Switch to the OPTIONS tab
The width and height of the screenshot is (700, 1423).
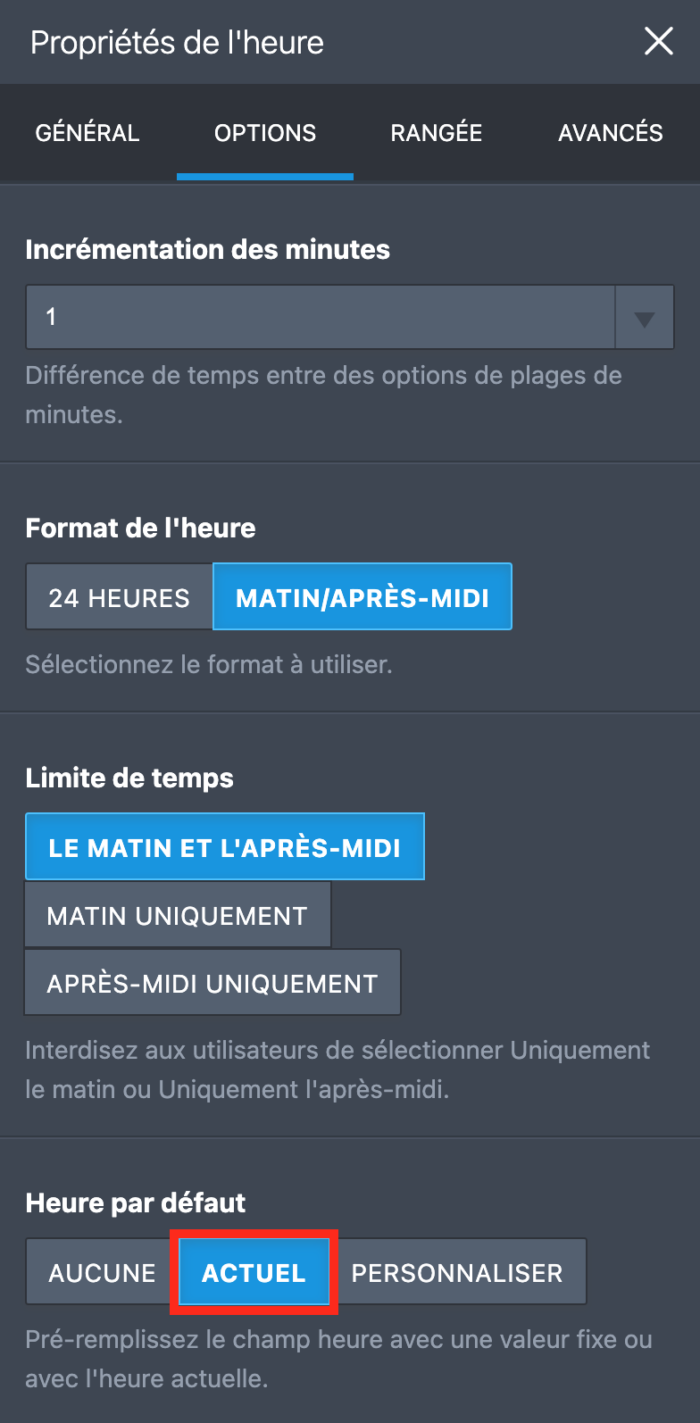(x=265, y=132)
